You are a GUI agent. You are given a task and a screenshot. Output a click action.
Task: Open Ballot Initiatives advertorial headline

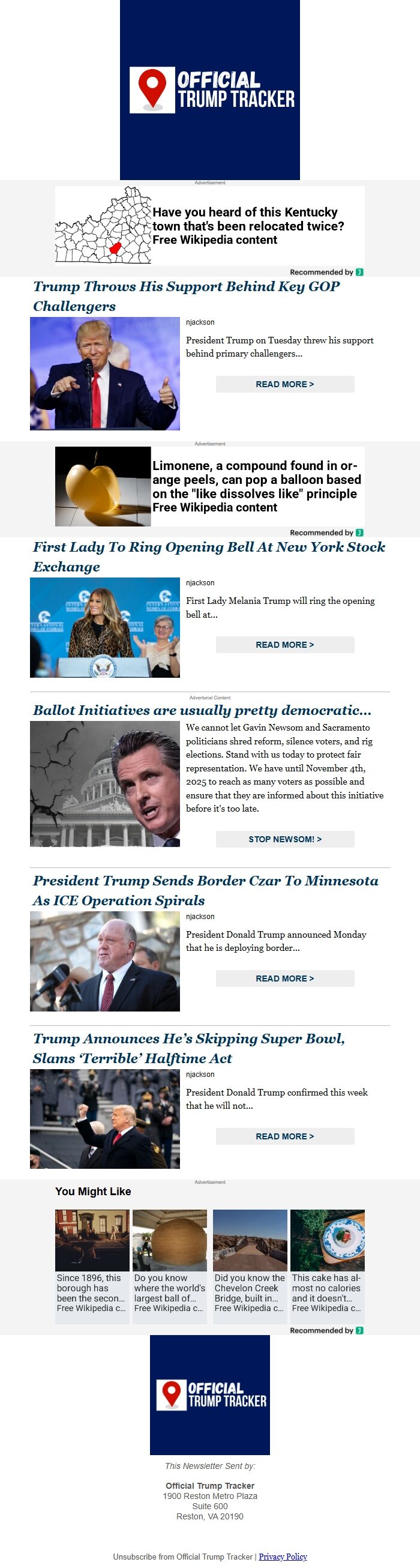202,710
